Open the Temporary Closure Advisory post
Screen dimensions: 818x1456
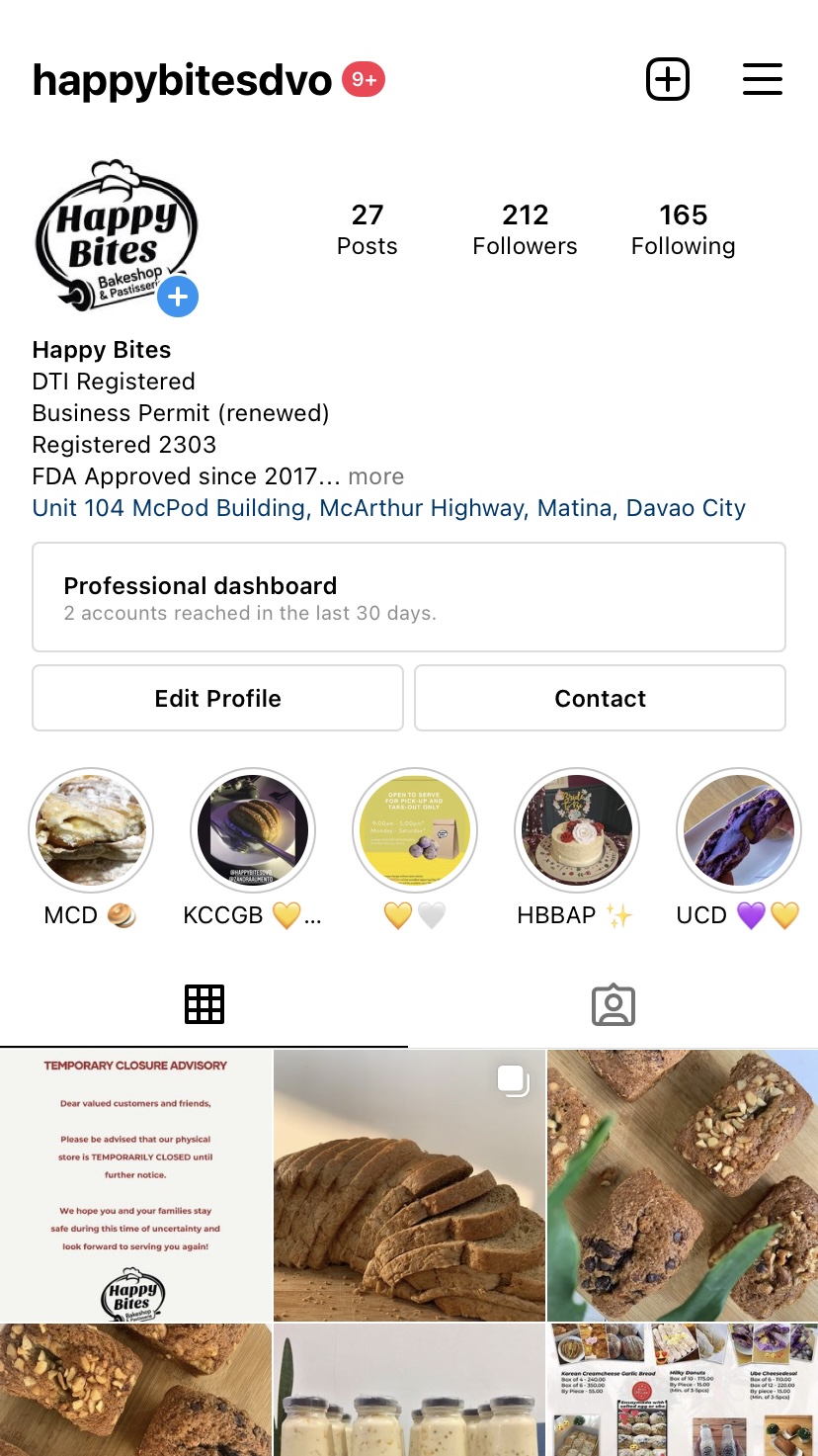(x=135, y=1185)
